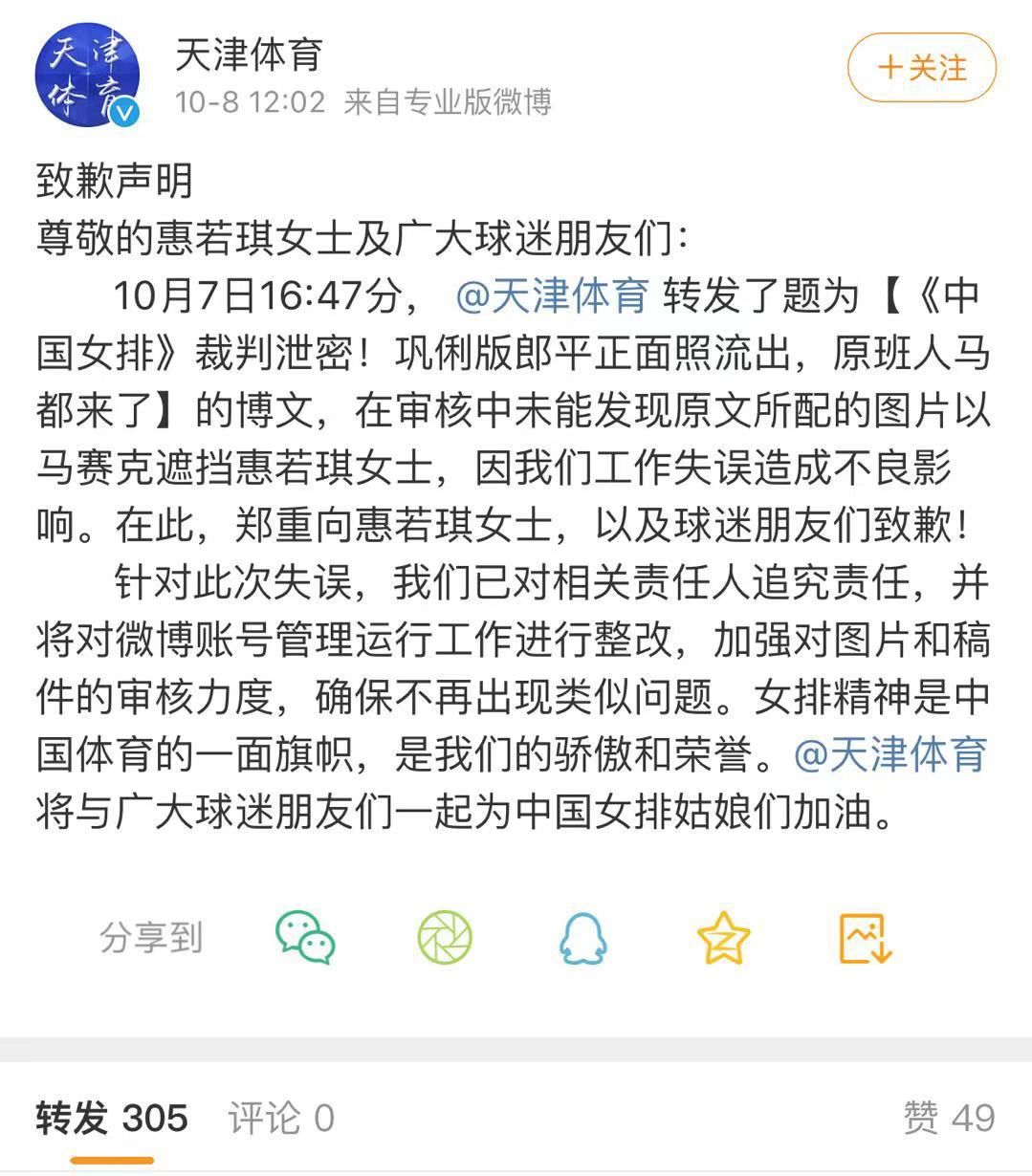
Task: View the 赞 49 likes list
Action: tap(949, 1118)
